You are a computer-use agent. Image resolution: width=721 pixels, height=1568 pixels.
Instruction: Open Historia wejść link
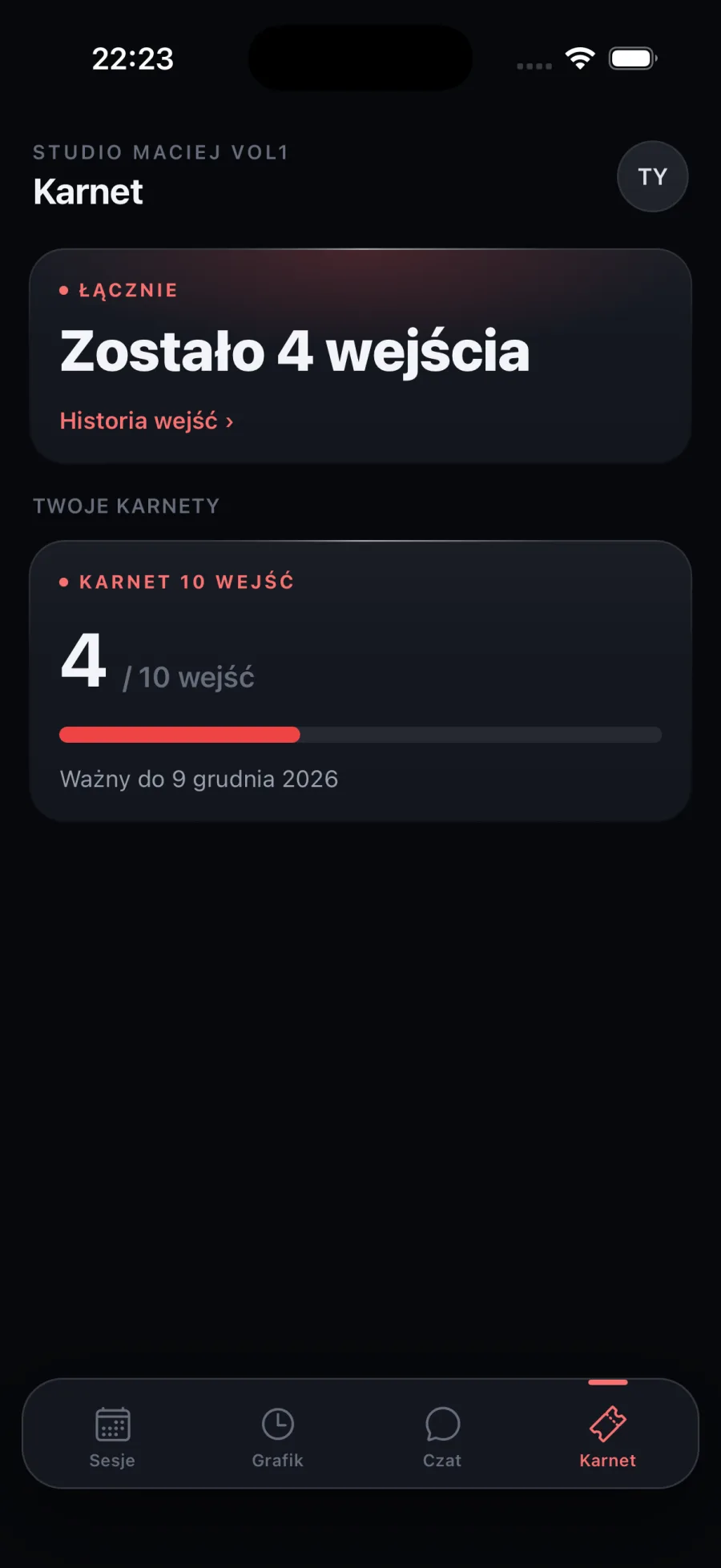pyautogui.click(x=147, y=421)
